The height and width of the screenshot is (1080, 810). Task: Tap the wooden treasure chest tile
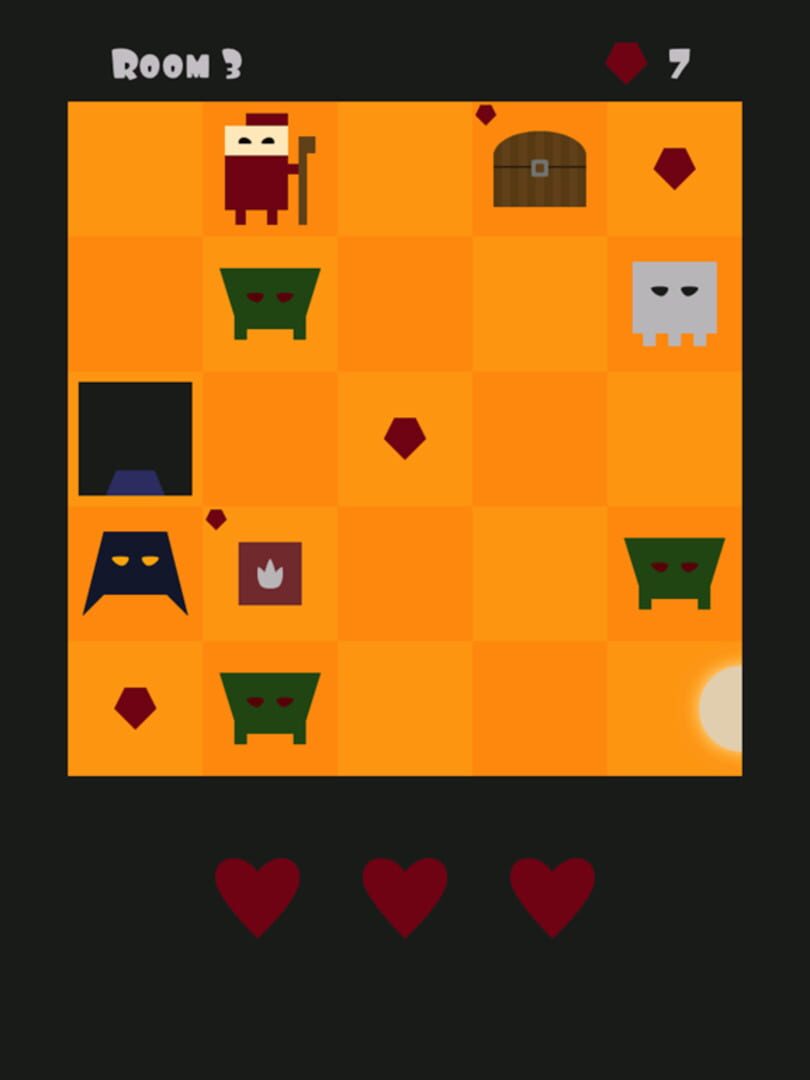pos(539,169)
